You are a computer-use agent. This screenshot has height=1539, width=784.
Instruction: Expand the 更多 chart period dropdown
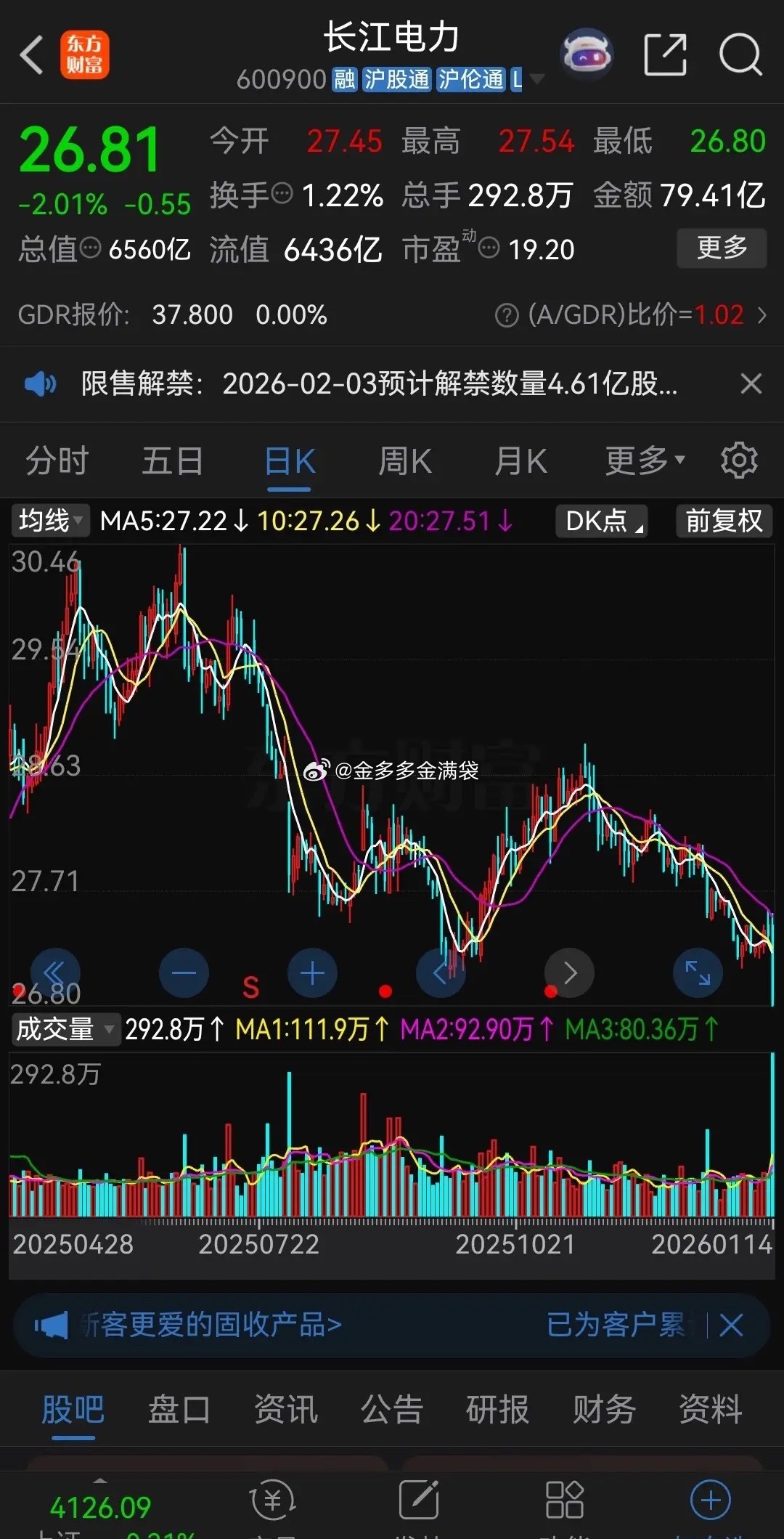click(x=645, y=460)
